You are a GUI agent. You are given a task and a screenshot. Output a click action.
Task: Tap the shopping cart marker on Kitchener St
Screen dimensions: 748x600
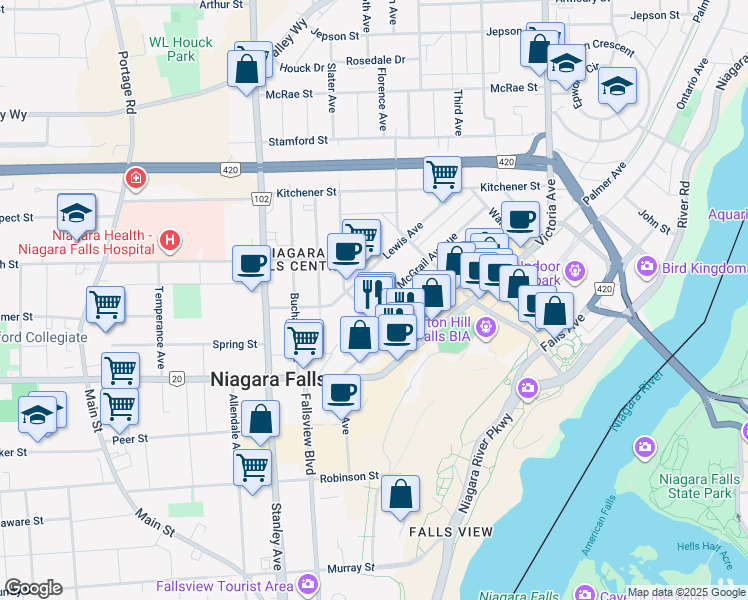click(442, 175)
